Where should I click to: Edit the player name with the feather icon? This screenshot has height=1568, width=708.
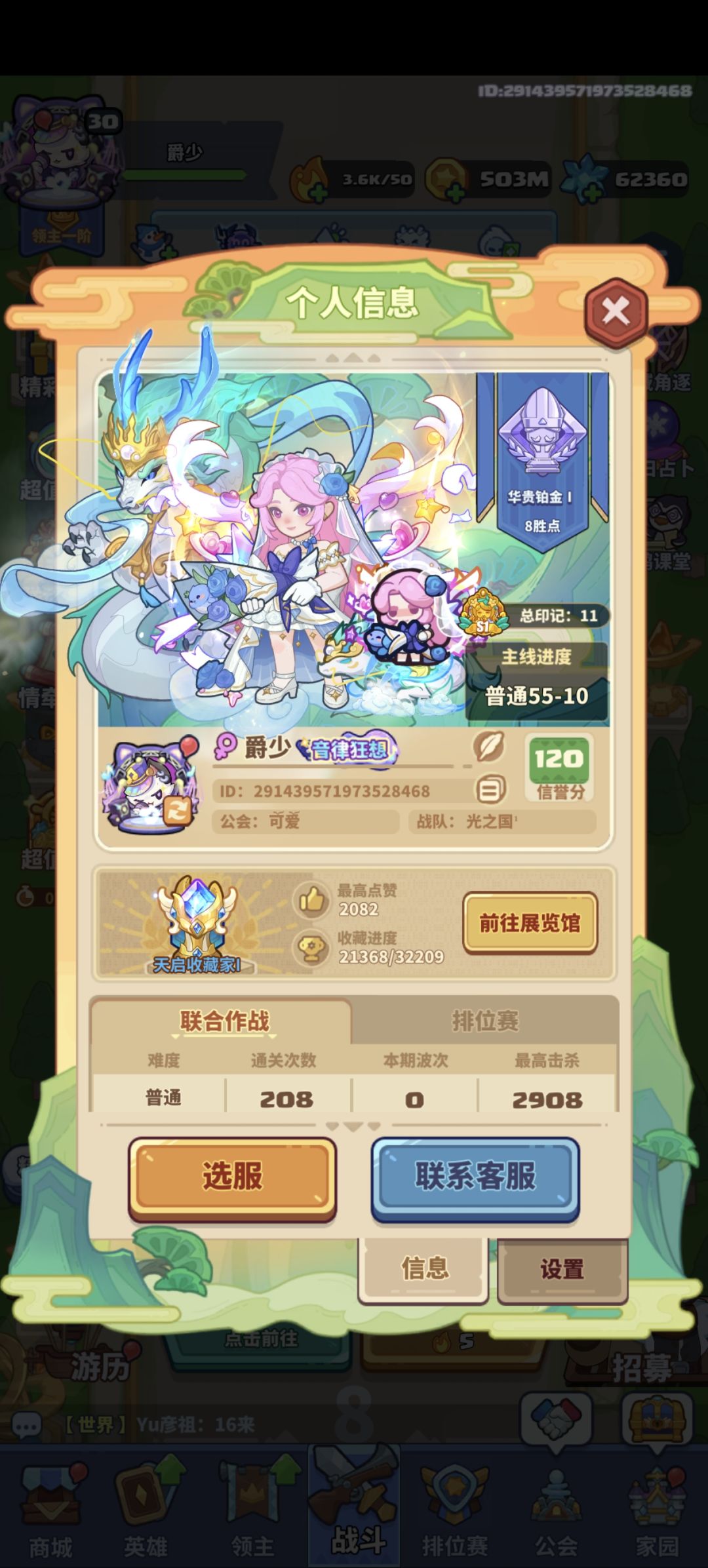click(488, 747)
